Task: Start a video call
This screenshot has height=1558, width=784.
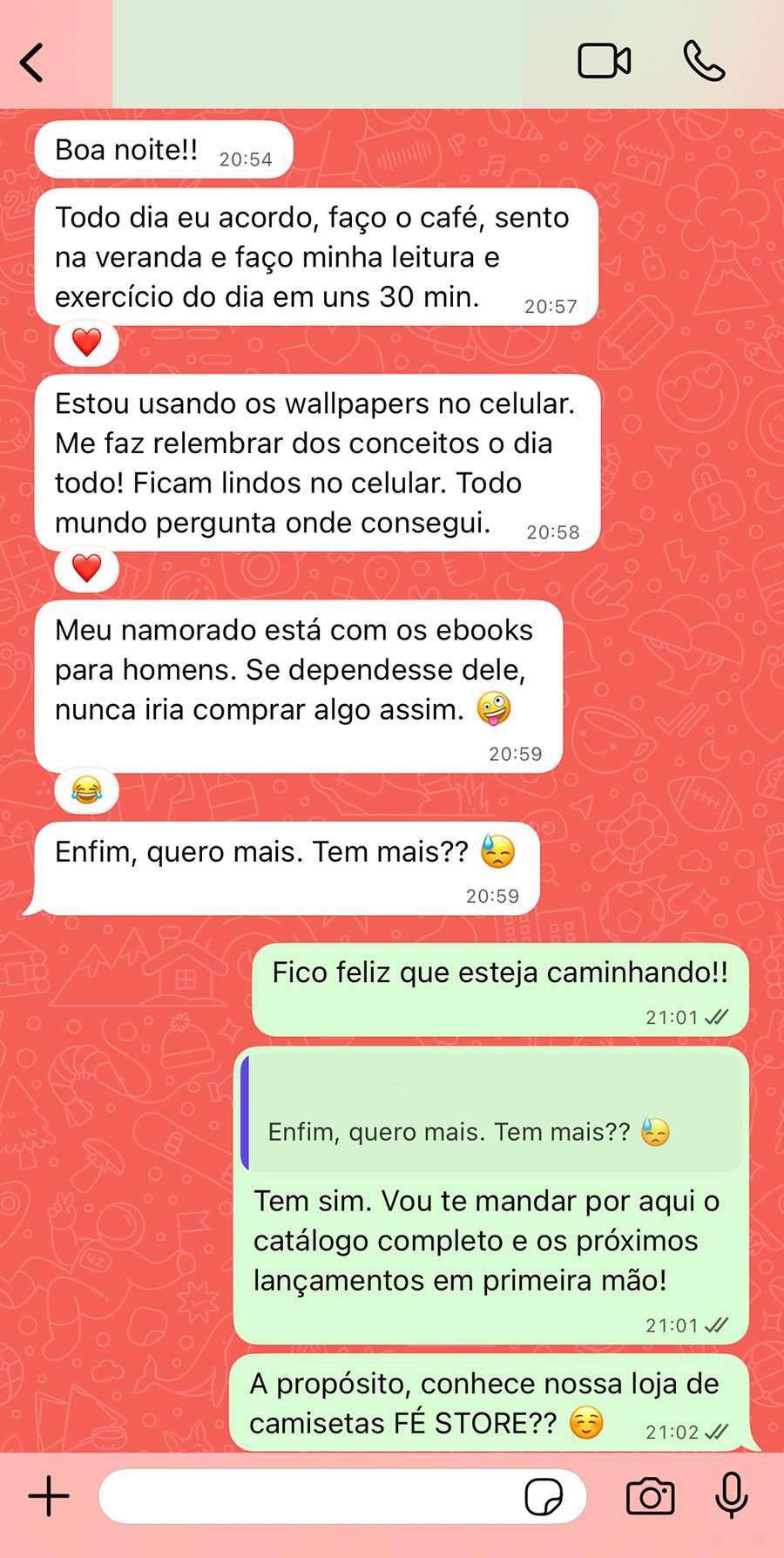Action: coord(603,61)
